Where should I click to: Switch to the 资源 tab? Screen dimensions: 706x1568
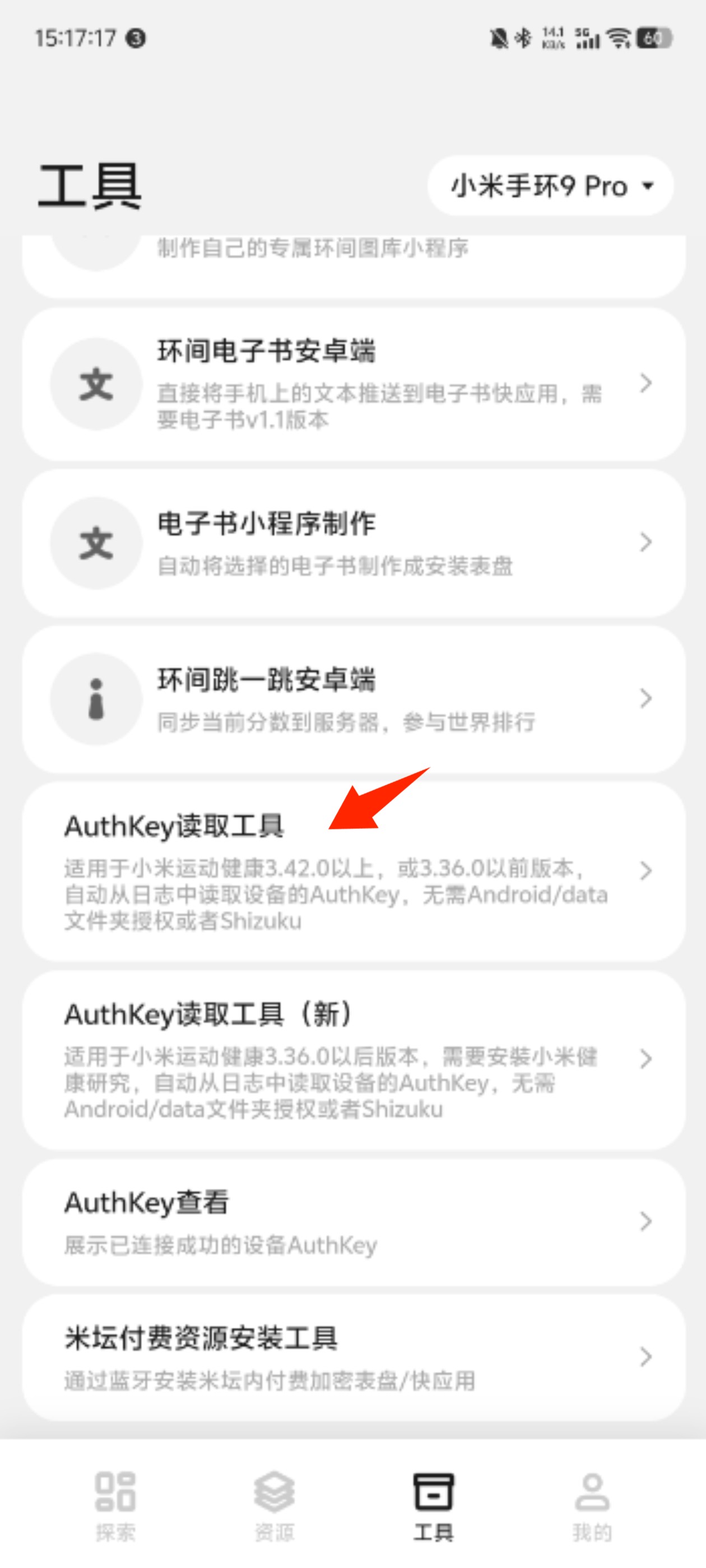point(274,1505)
